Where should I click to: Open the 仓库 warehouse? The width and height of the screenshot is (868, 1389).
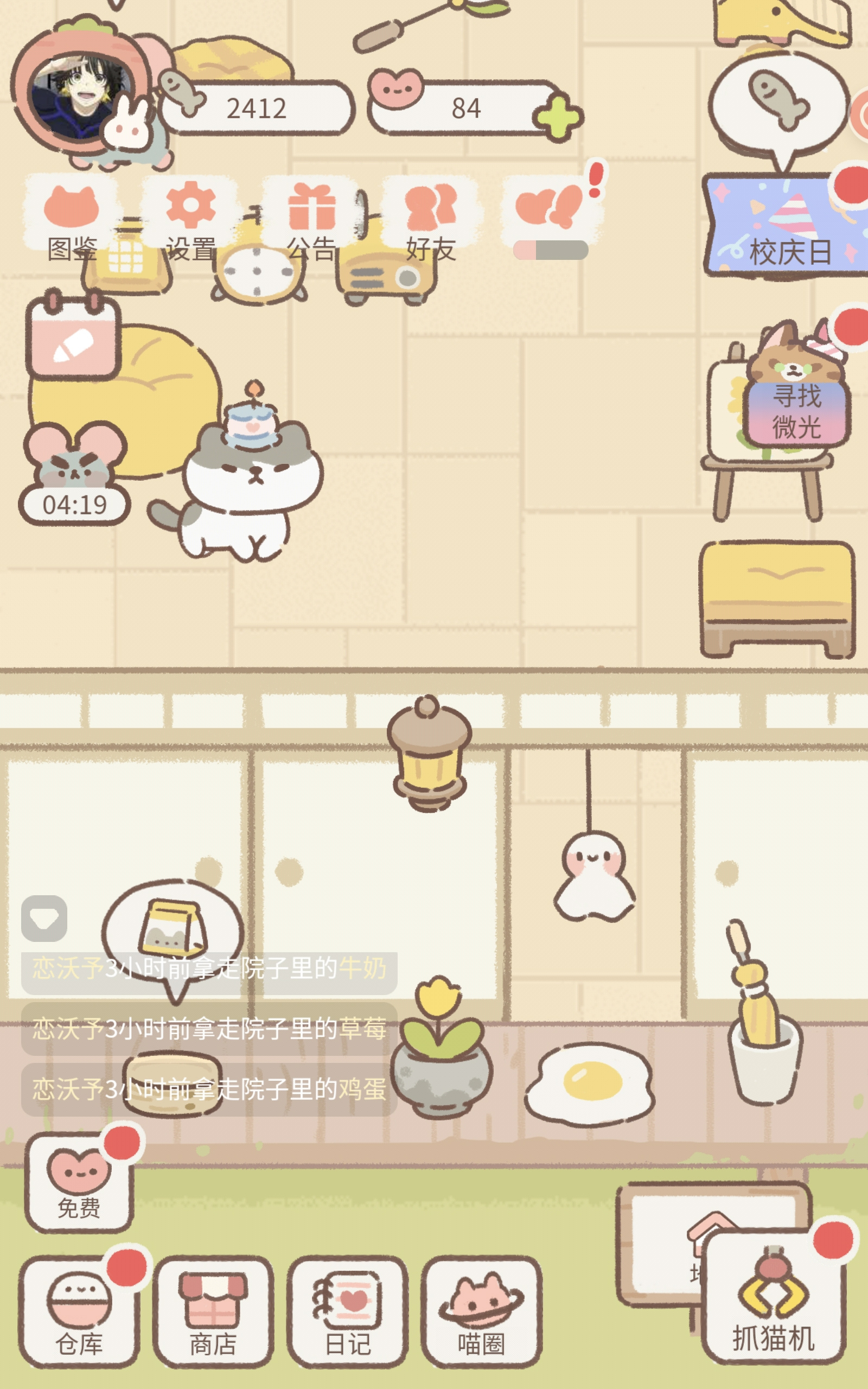[x=79, y=1312]
